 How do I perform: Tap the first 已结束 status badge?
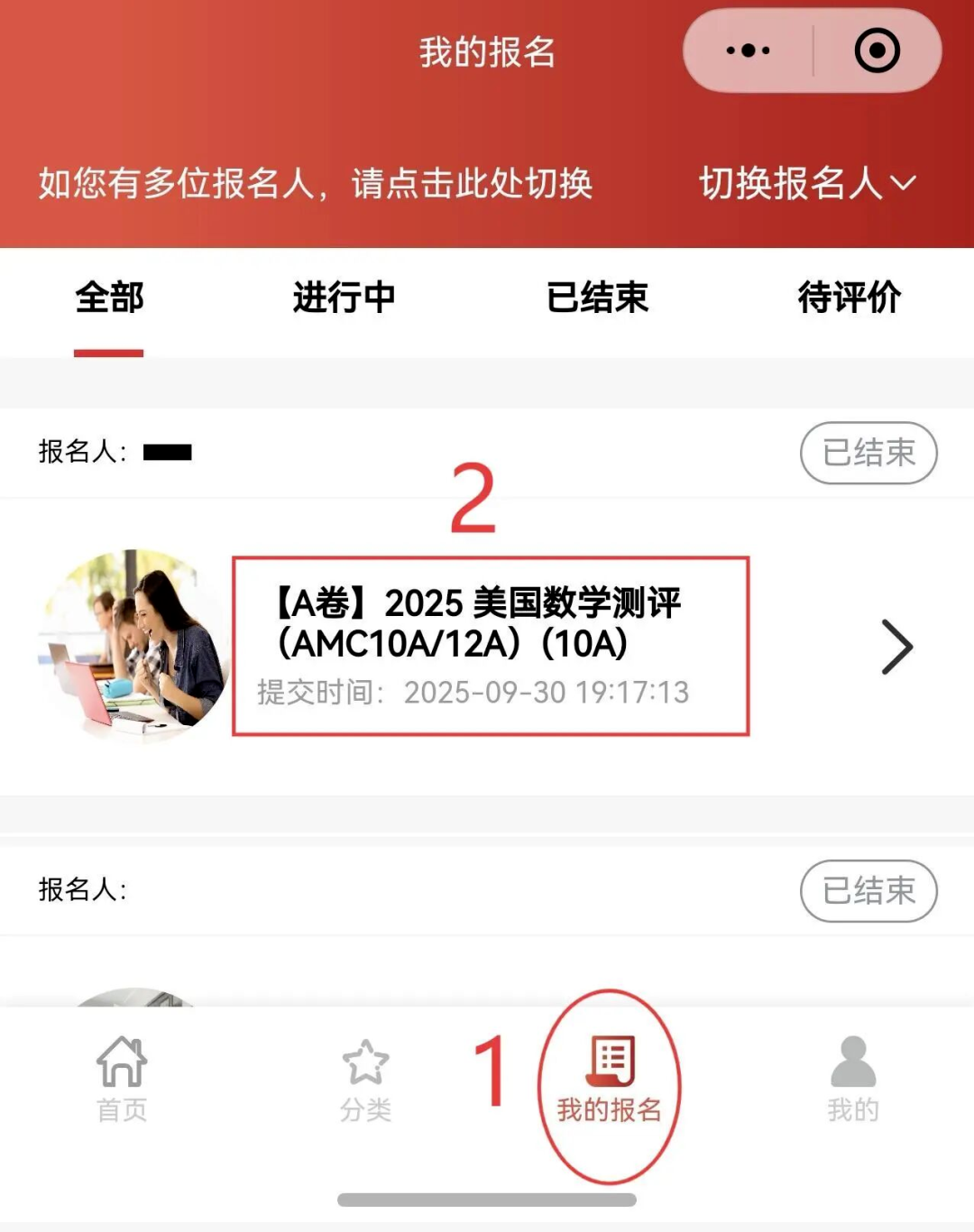(x=868, y=454)
